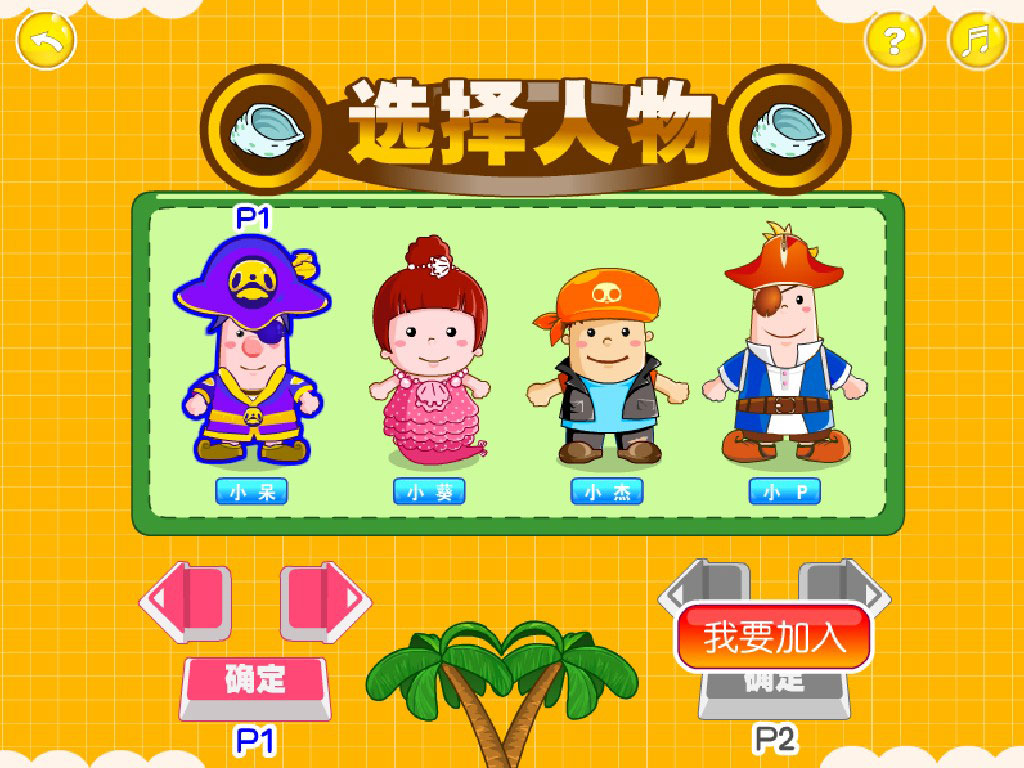Screen dimensions: 1024x768
Task: Toggle the music note button
Action: [976, 41]
